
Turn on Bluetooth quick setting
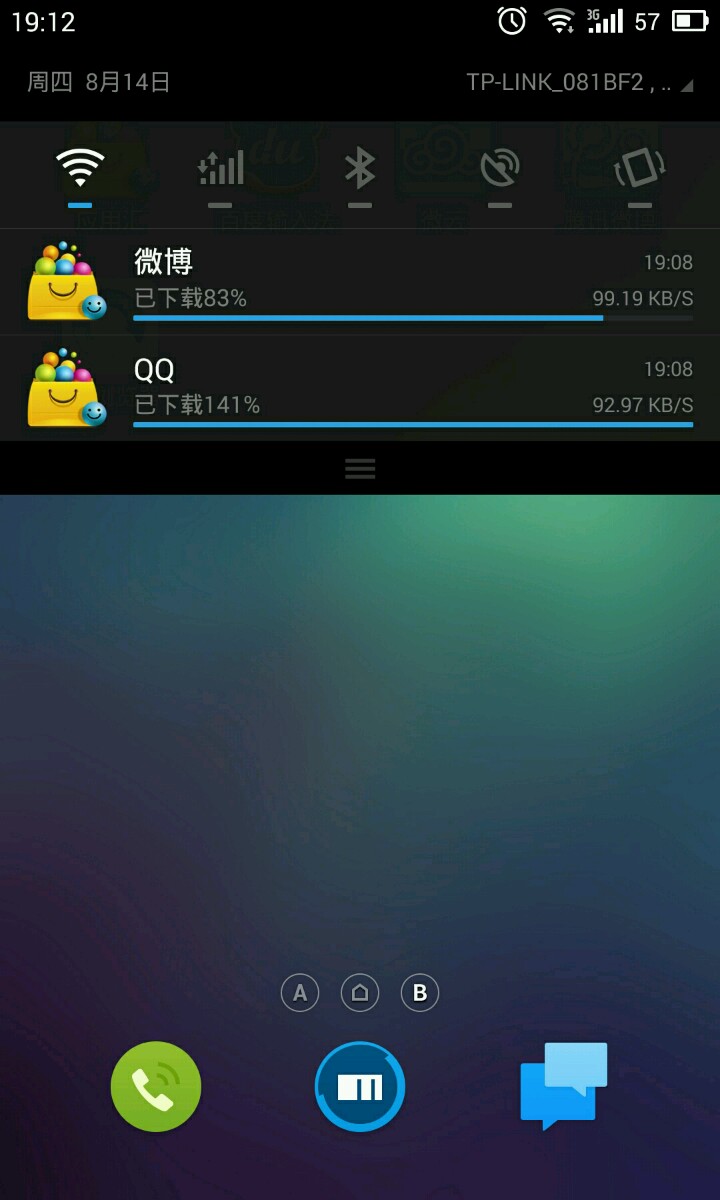pyautogui.click(x=360, y=170)
